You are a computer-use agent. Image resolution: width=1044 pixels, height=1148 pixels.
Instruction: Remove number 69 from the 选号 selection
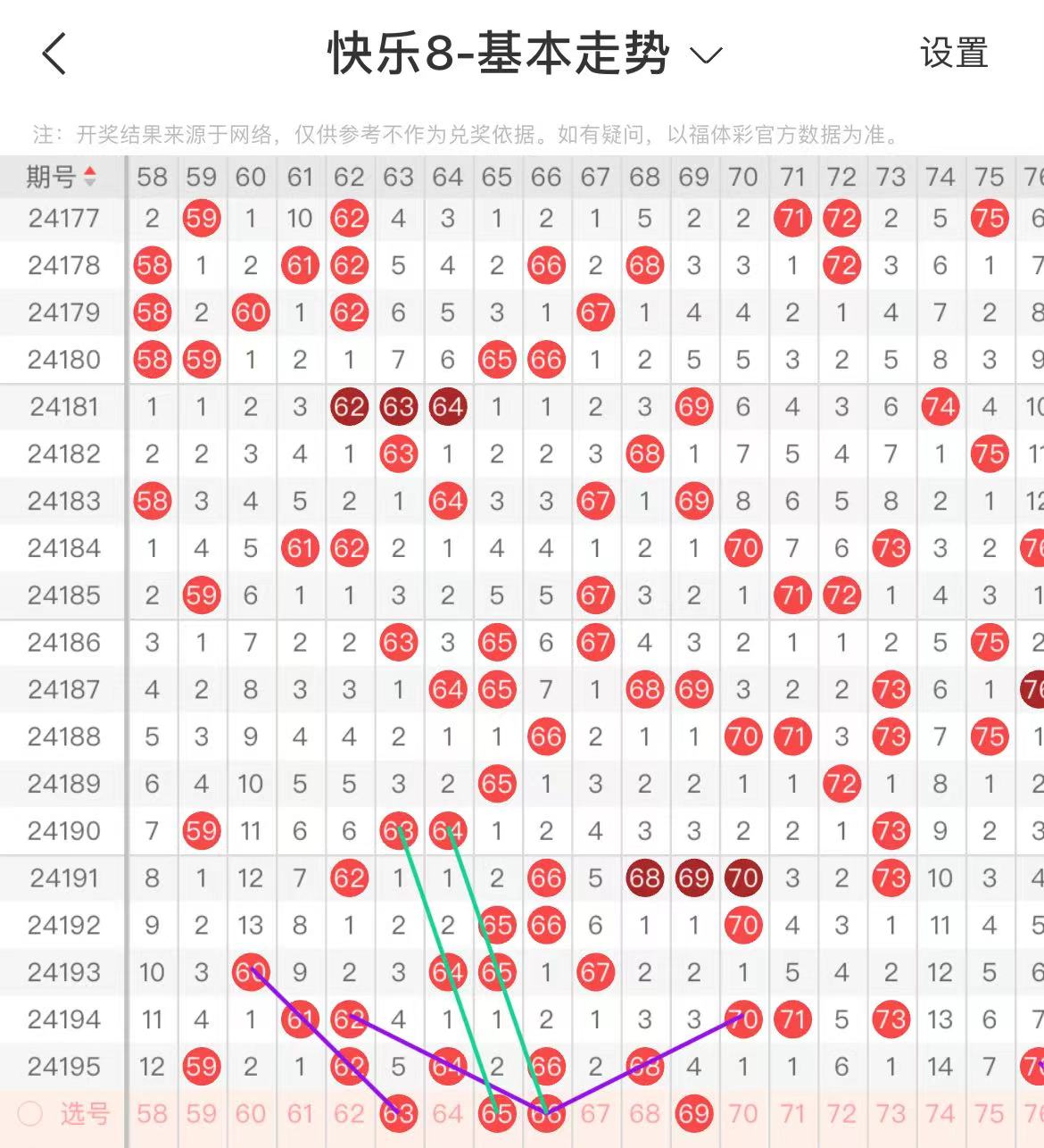[693, 1113]
